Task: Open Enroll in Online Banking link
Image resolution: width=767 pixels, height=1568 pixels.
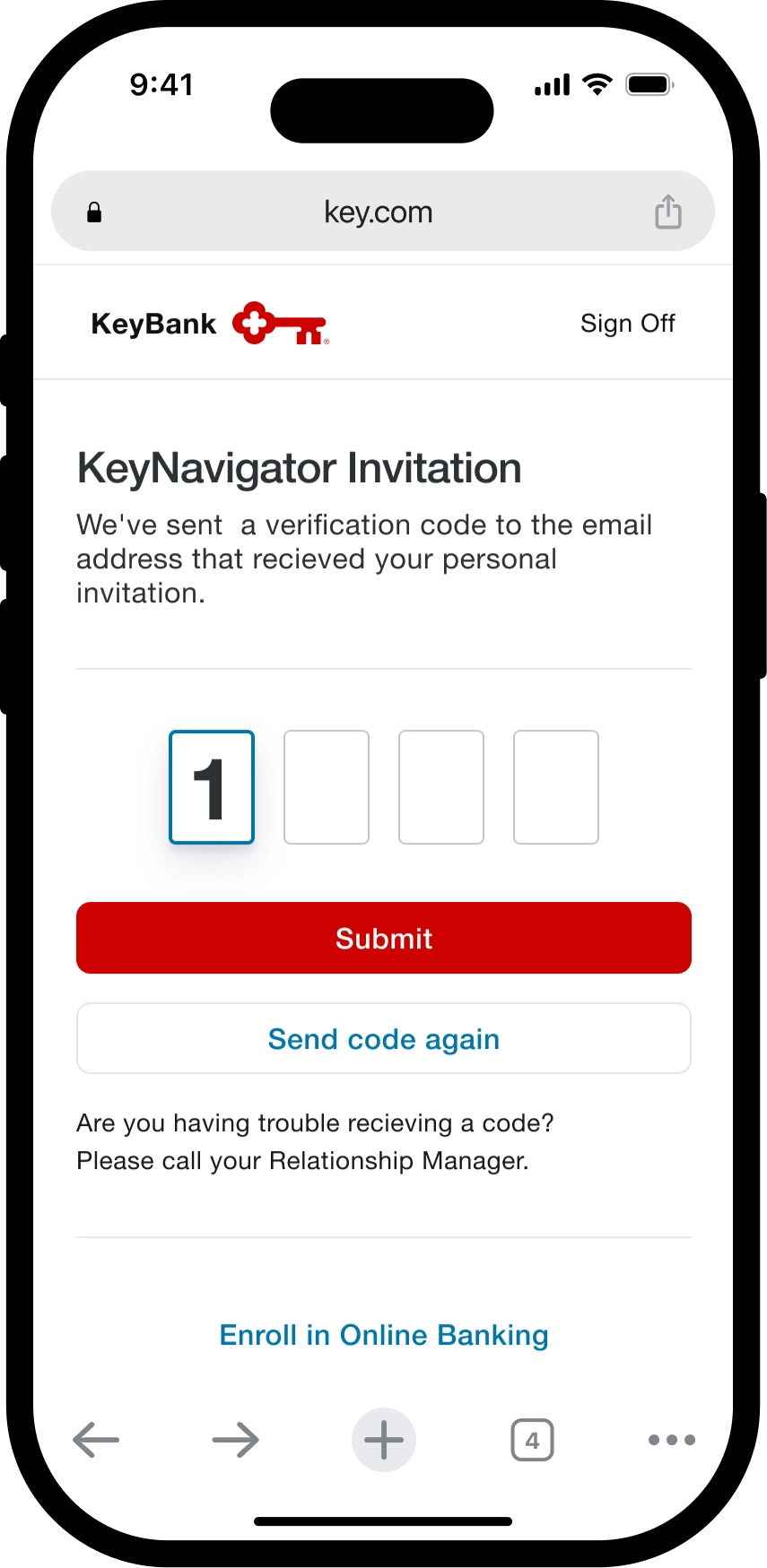Action: point(384,1335)
